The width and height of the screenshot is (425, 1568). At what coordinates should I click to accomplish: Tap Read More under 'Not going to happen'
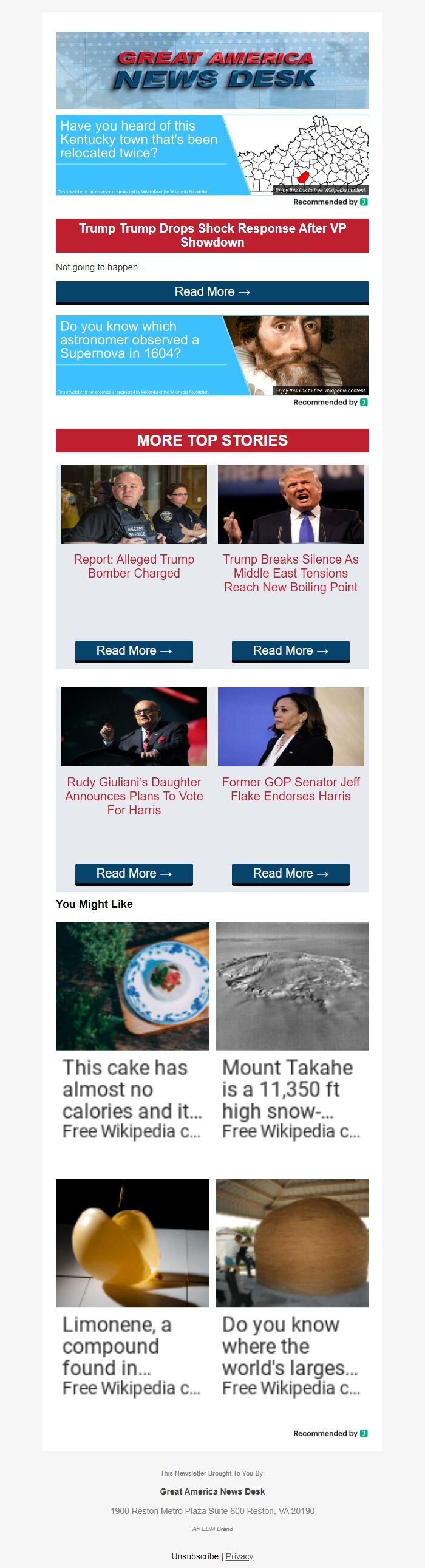coord(212,292)
